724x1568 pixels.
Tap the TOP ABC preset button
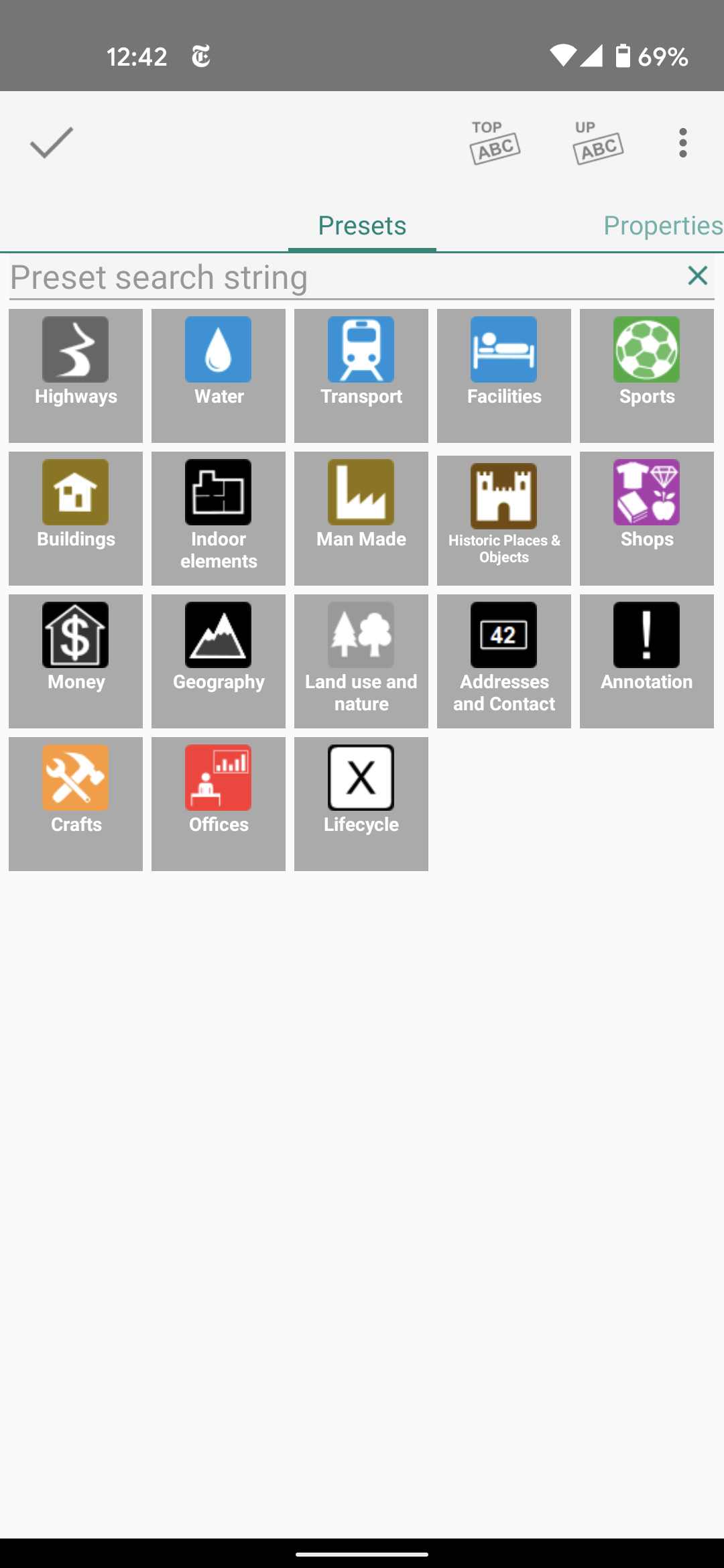495,143
